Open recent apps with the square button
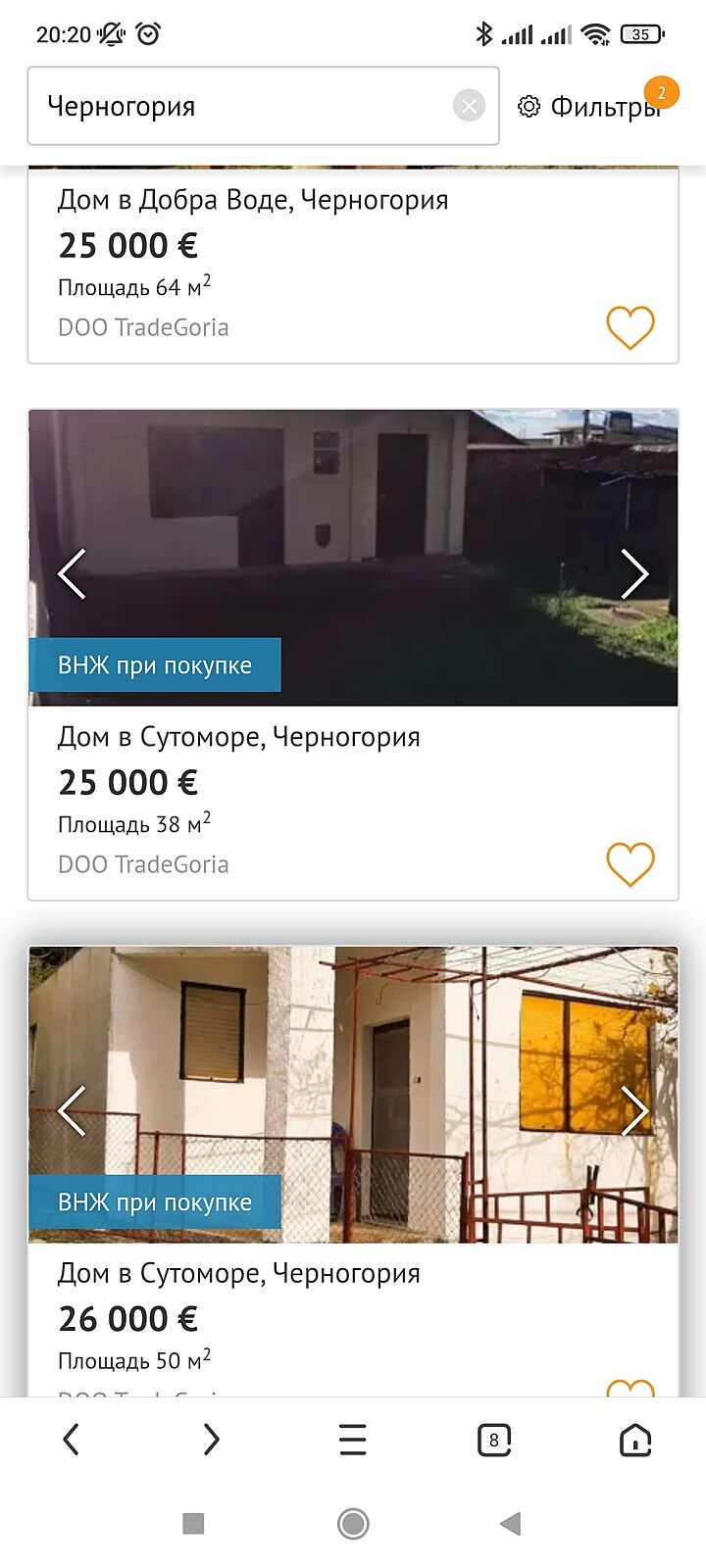This screenshot has height=1568, width=706. (193, 1523)
